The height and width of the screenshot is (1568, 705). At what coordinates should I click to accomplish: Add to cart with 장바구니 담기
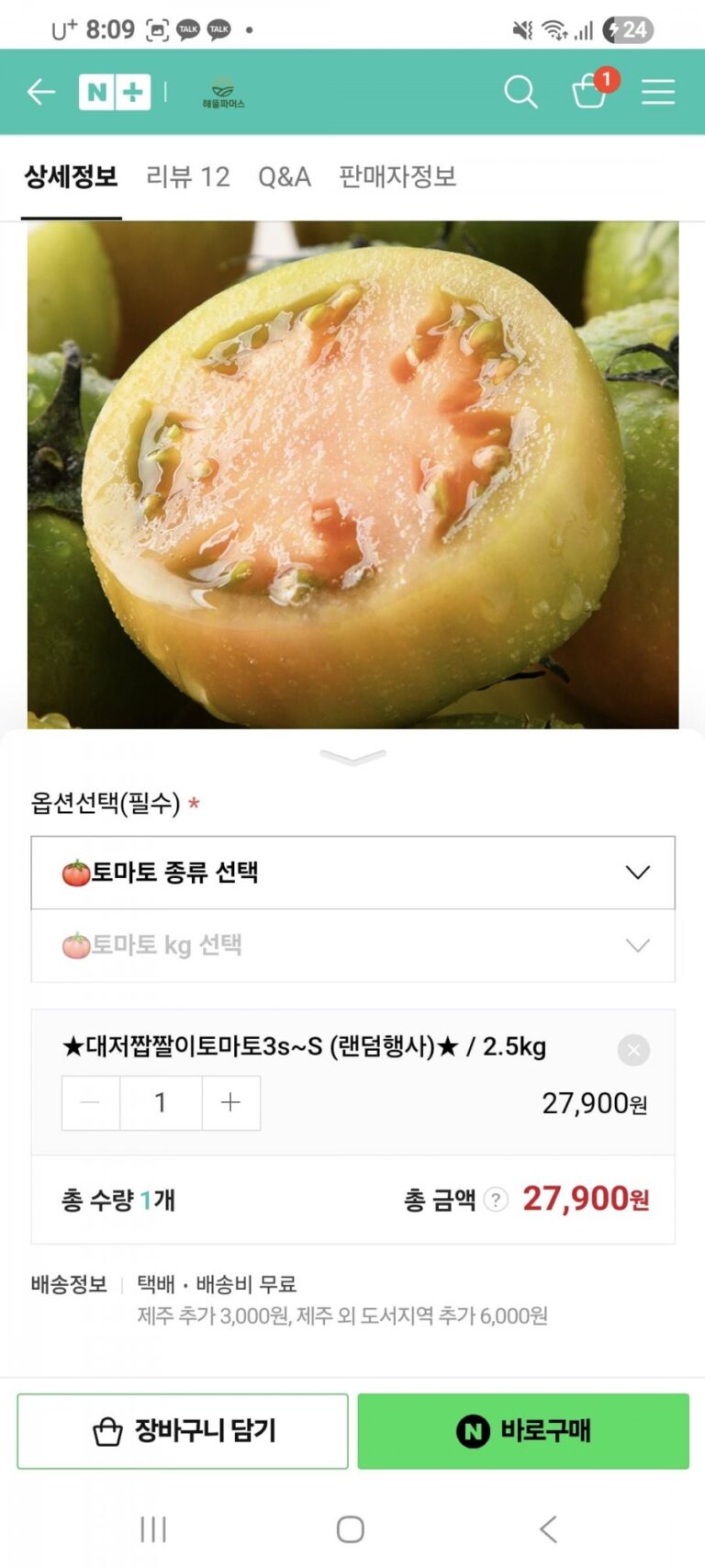tap(183, 1431)
